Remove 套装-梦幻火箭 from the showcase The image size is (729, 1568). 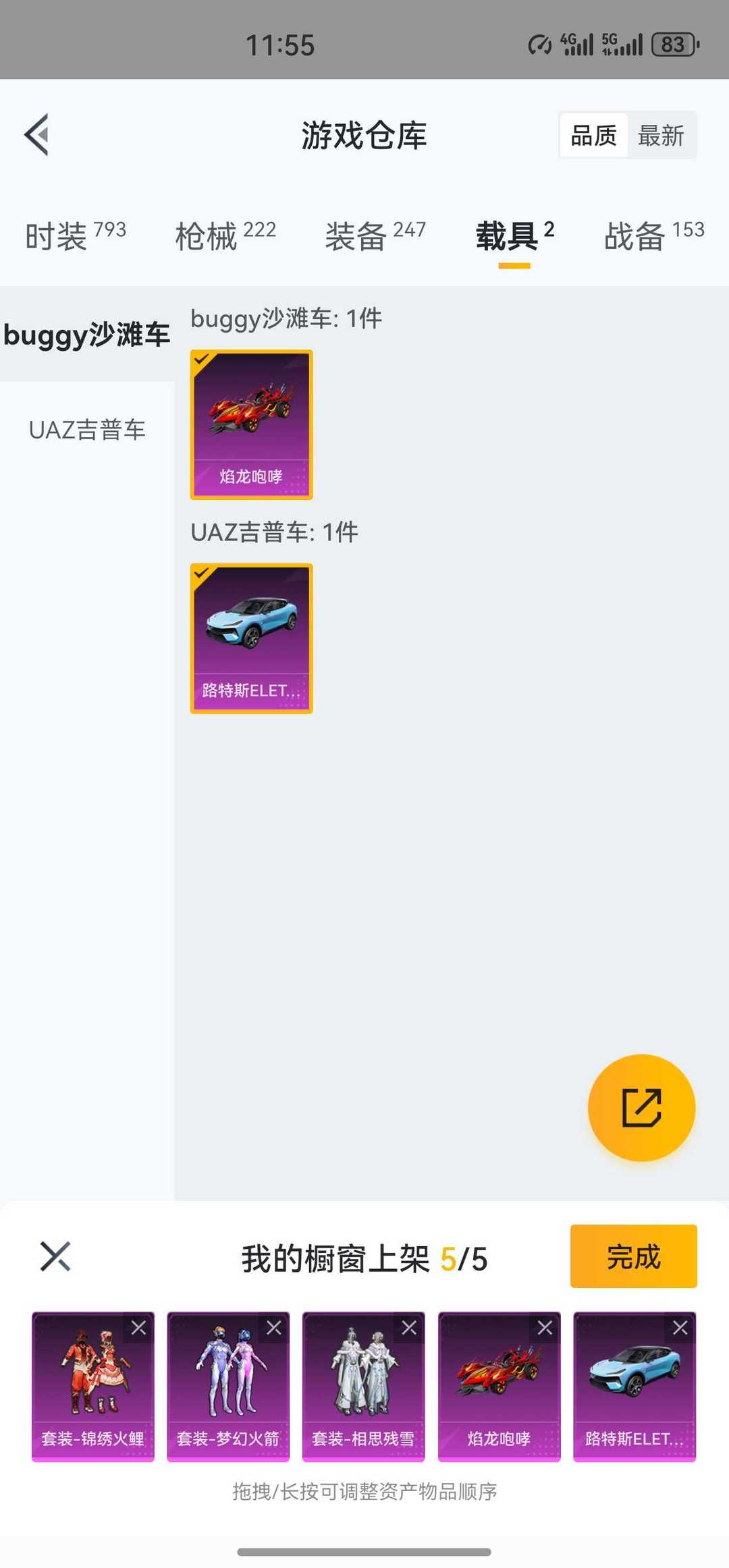pos(274,1328)
